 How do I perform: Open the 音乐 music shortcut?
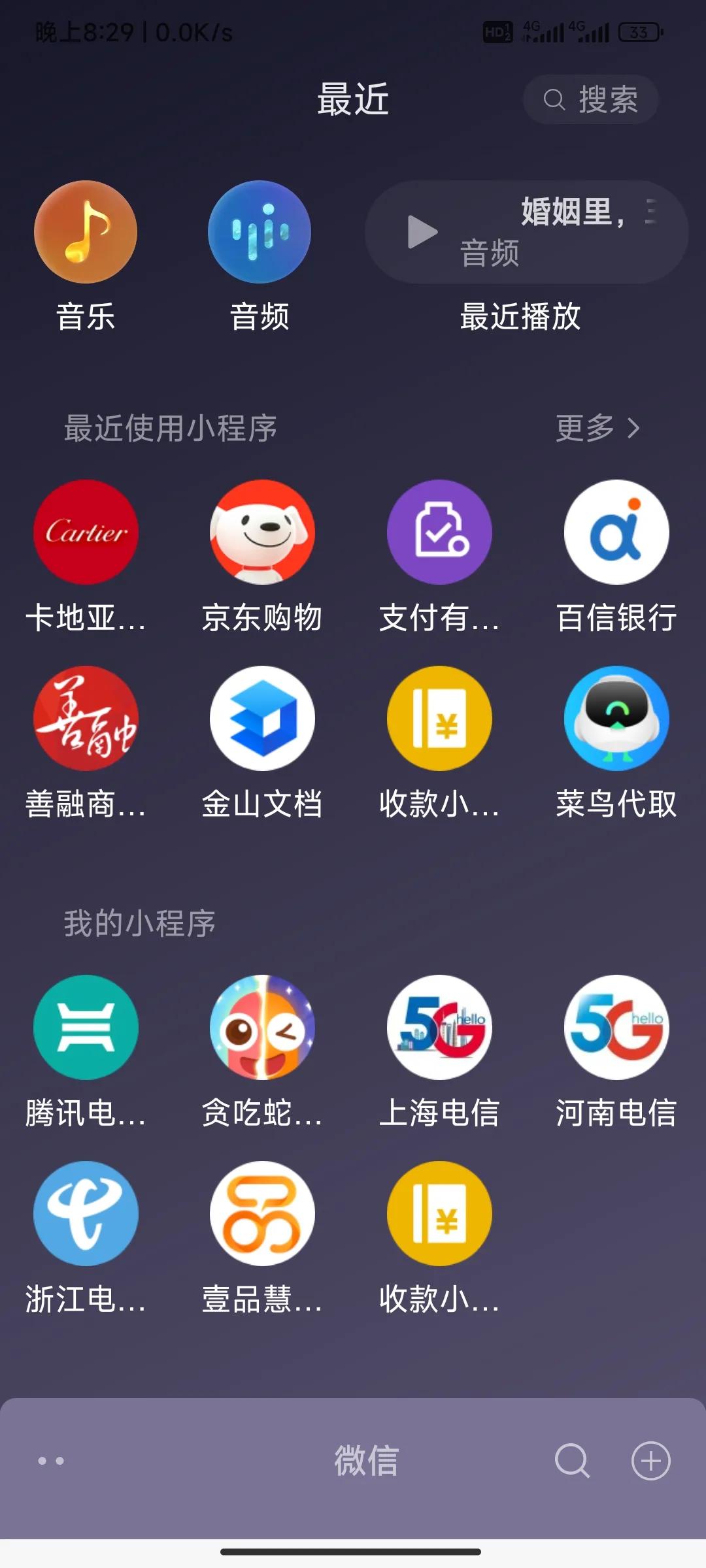point(86,232)
